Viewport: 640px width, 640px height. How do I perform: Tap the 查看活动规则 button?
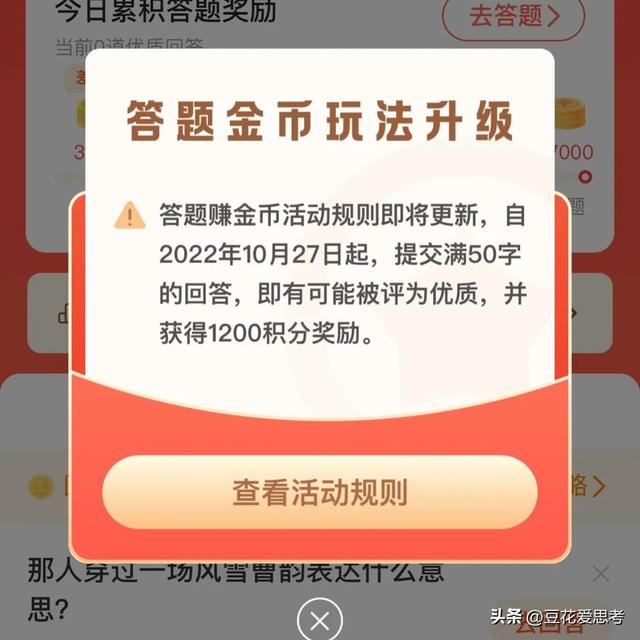click(x=320, y=492)
